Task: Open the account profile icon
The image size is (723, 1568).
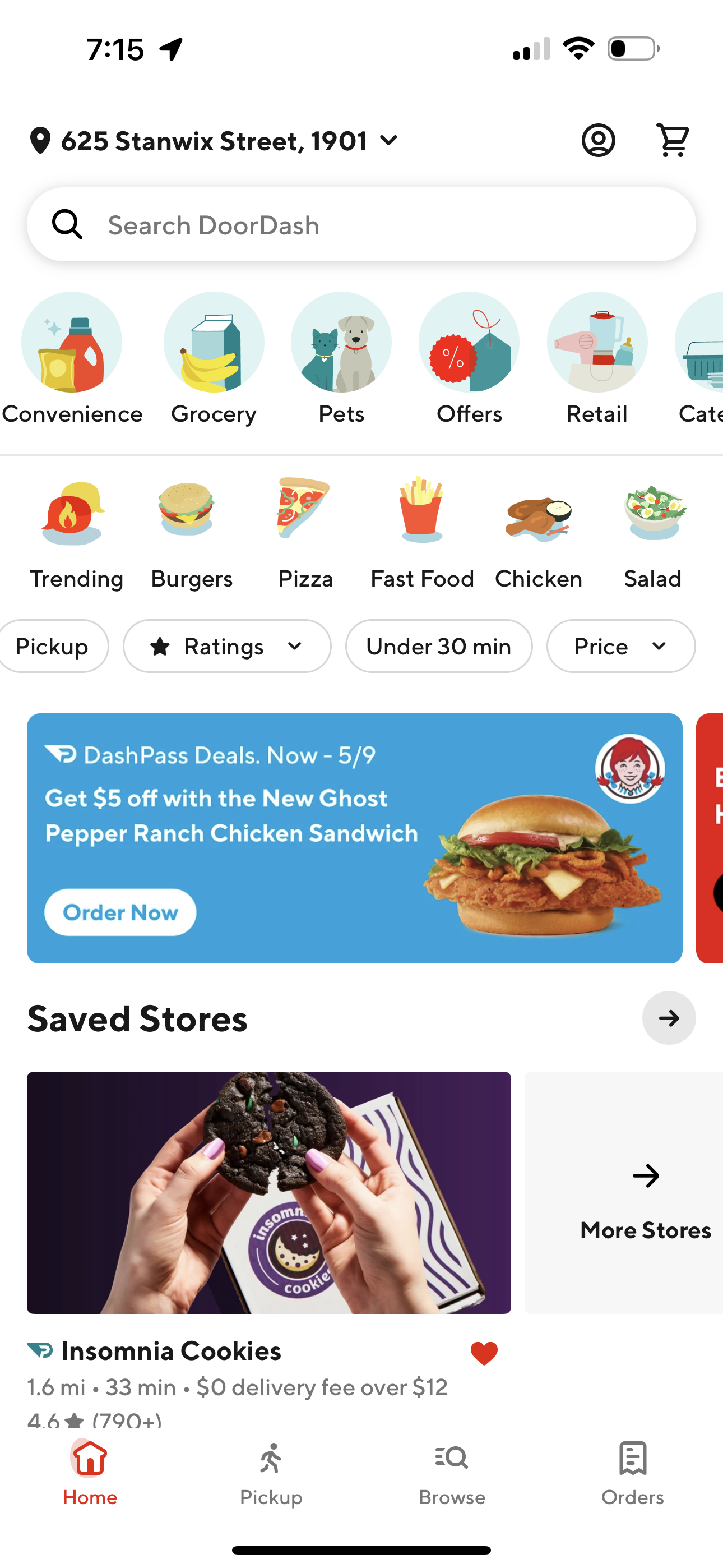Action: click(598, 140)
